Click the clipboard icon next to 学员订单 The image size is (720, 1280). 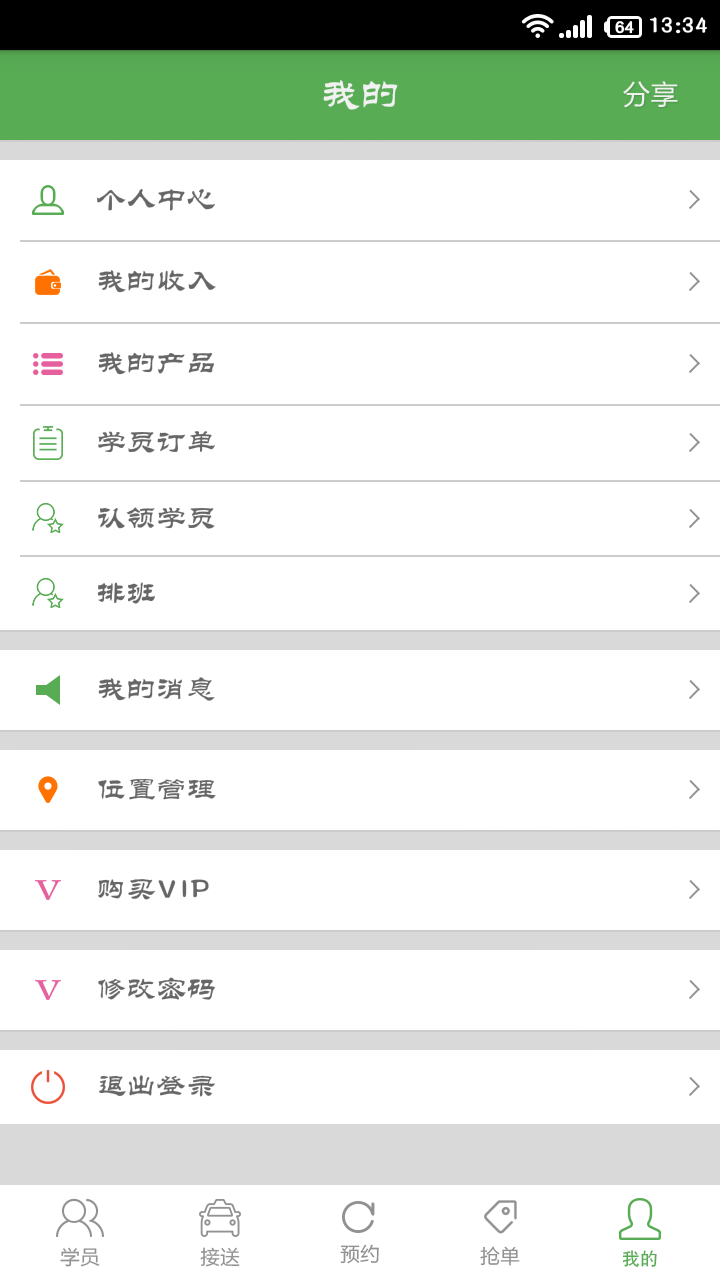[x=47, y=442]
